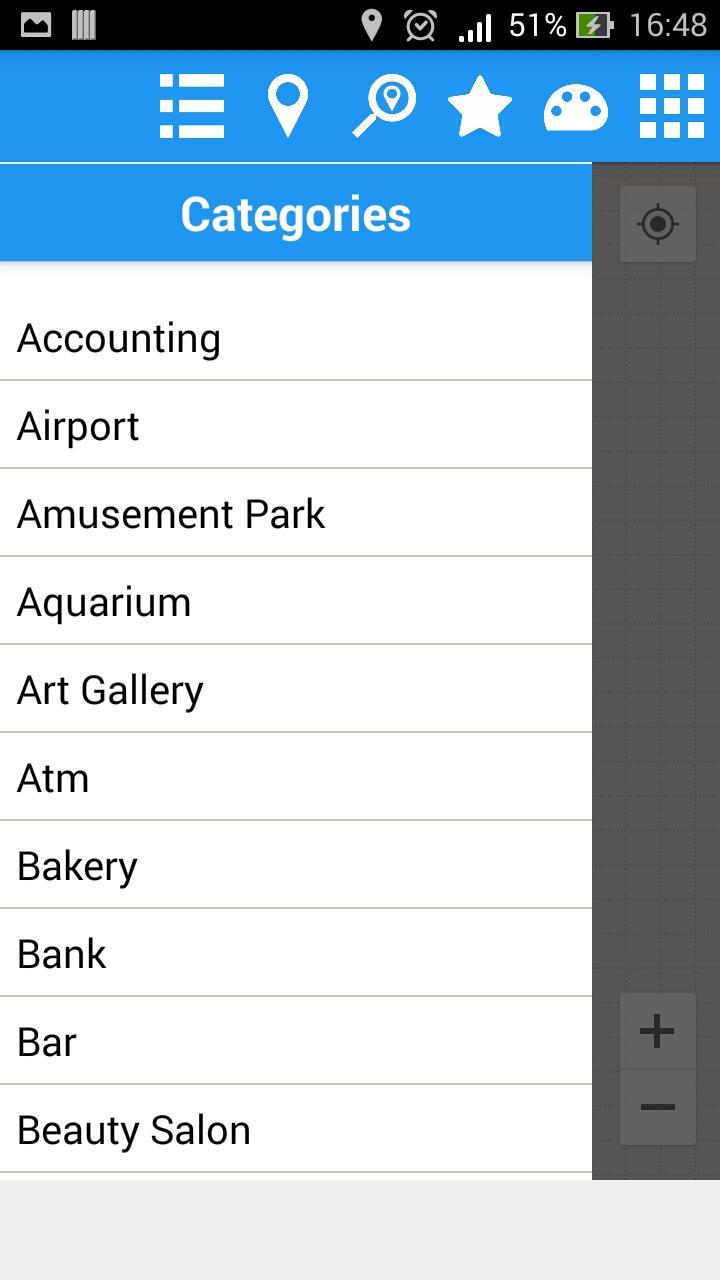The width and height of the screenshot is (720, 1280).
Task: Open the categories list icon
Action: coord(192,106)
